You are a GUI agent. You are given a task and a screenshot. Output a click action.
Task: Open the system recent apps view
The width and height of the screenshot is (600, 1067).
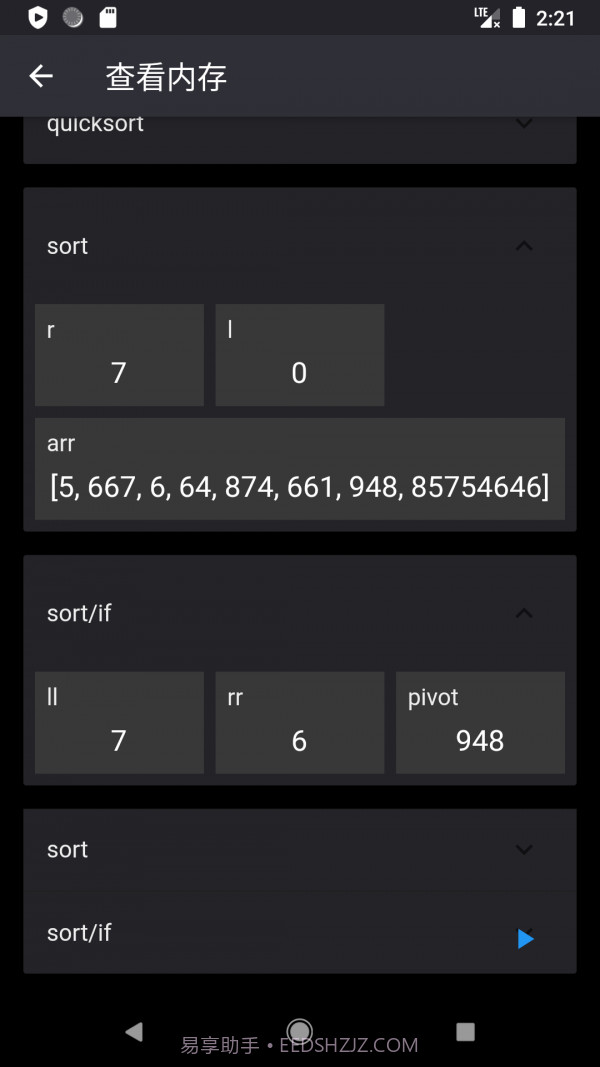point(465,1031)
